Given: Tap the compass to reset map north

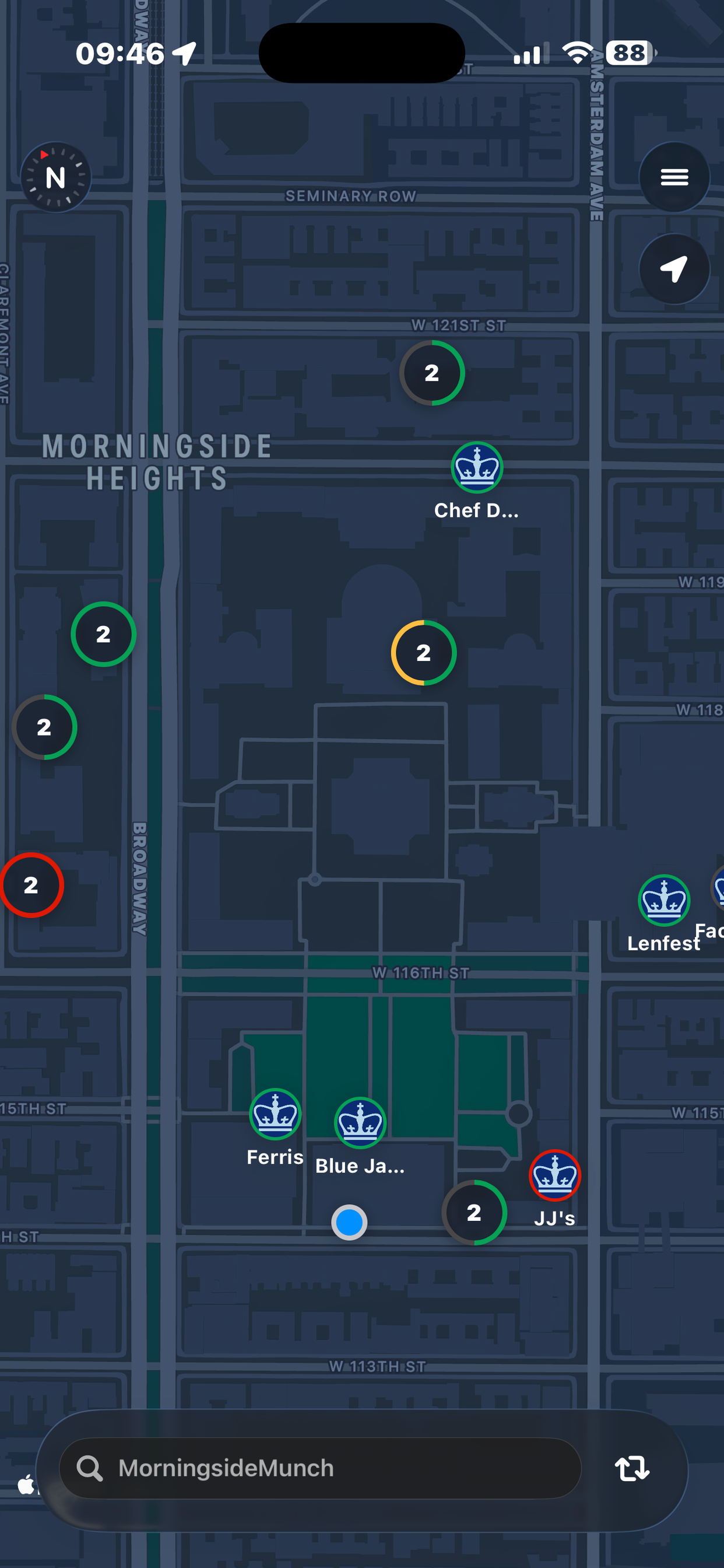Looking at the screenshot, I should [55, 178].
